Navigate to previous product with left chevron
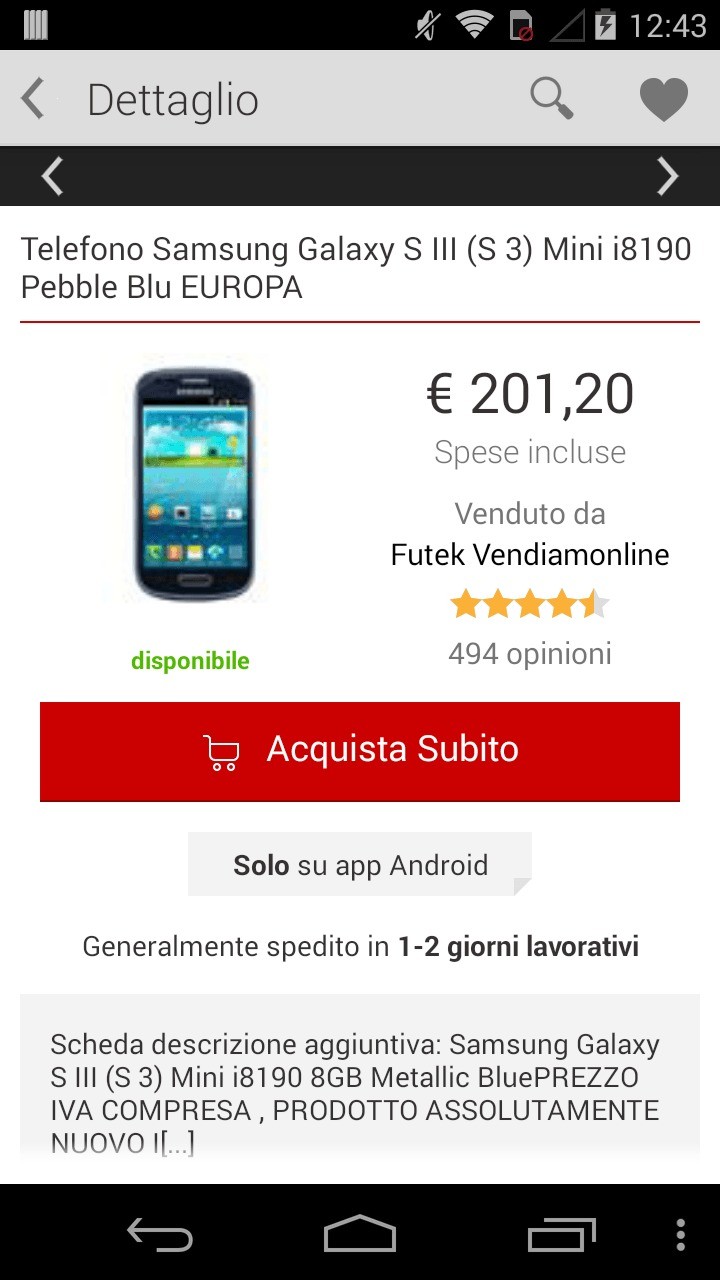720x1280 pixels. click(x=51, y=176)
